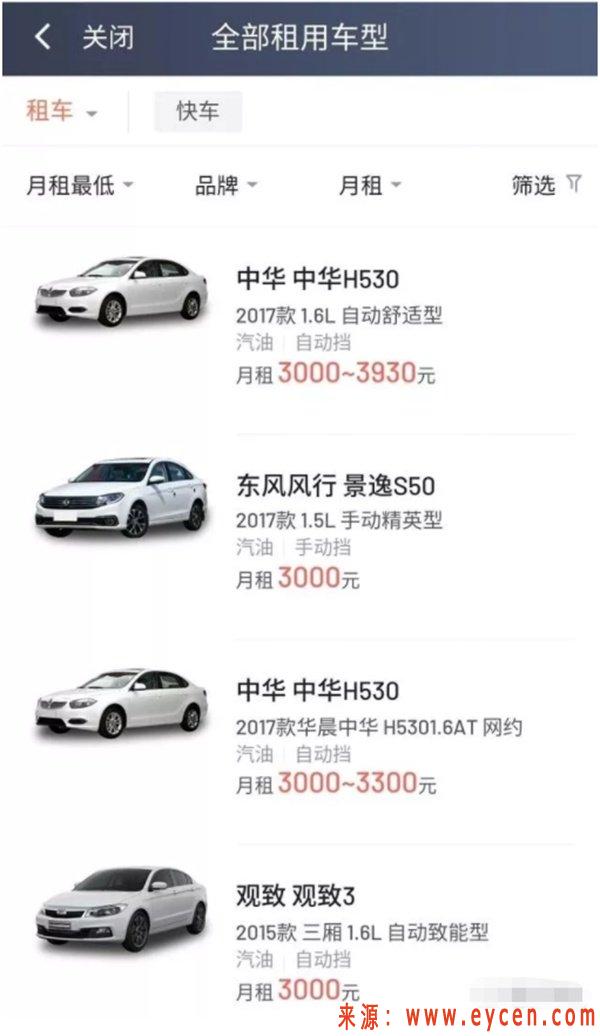
Task: Tap the back arrow in header
Action: [42, 37]
